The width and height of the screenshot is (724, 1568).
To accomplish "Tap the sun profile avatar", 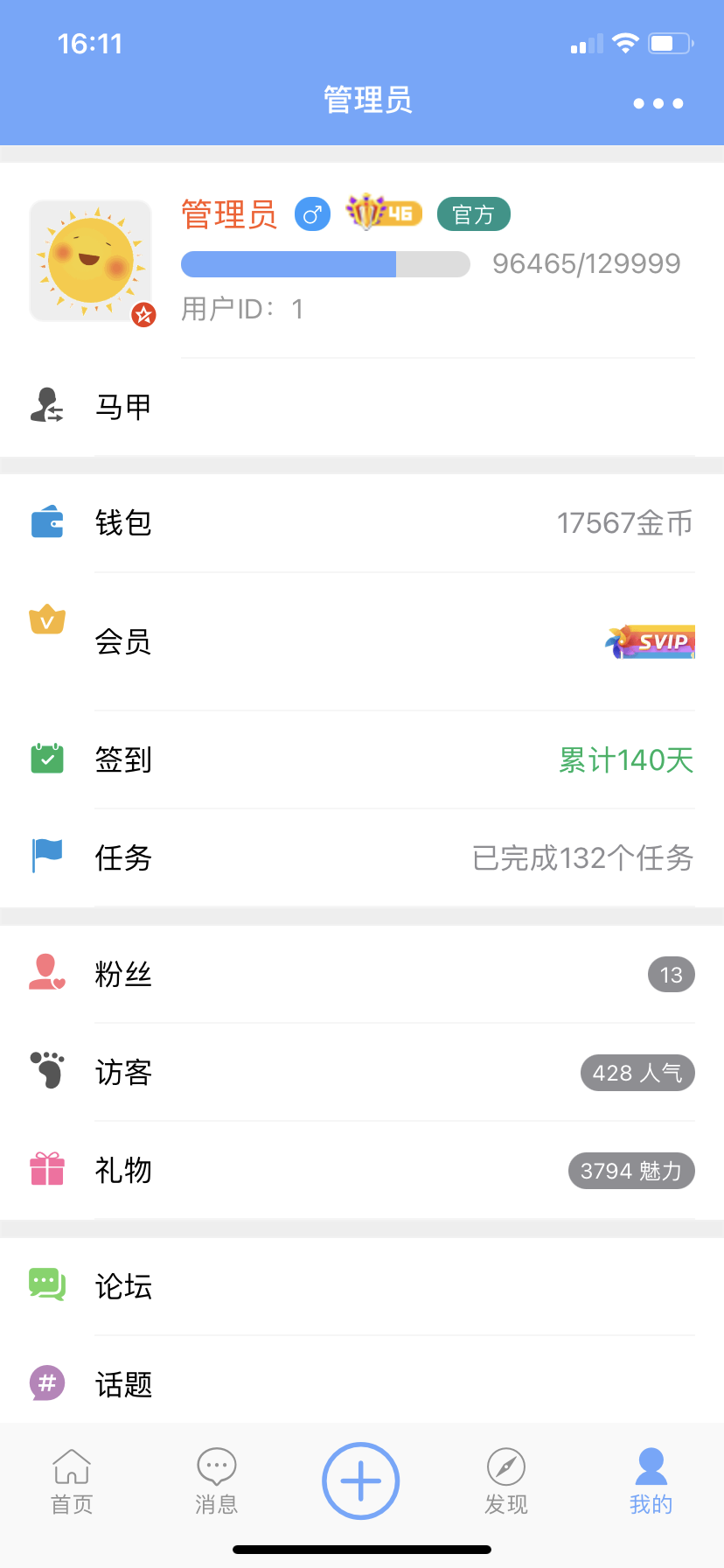I will (91, 261).
